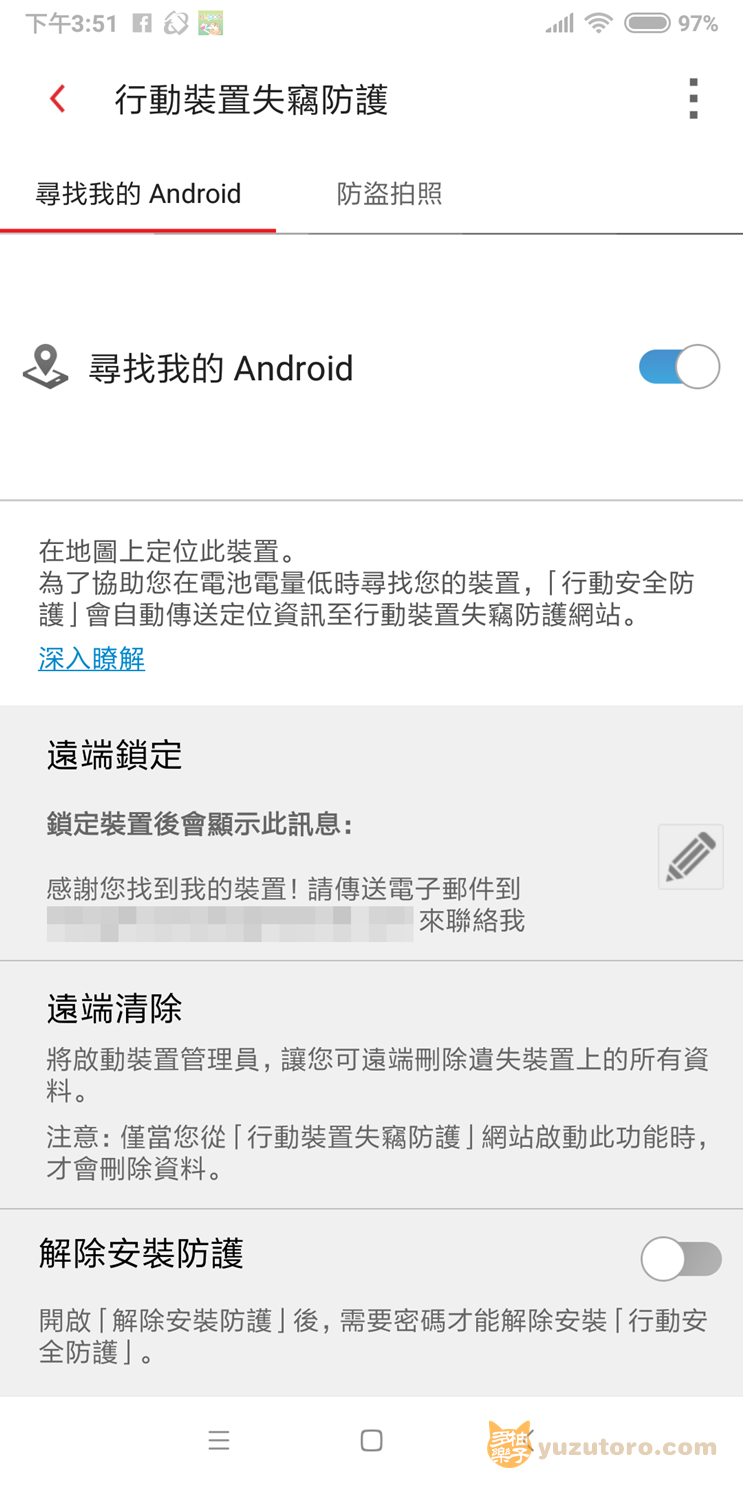Tap the system home button

click(x=371, y=1440)
